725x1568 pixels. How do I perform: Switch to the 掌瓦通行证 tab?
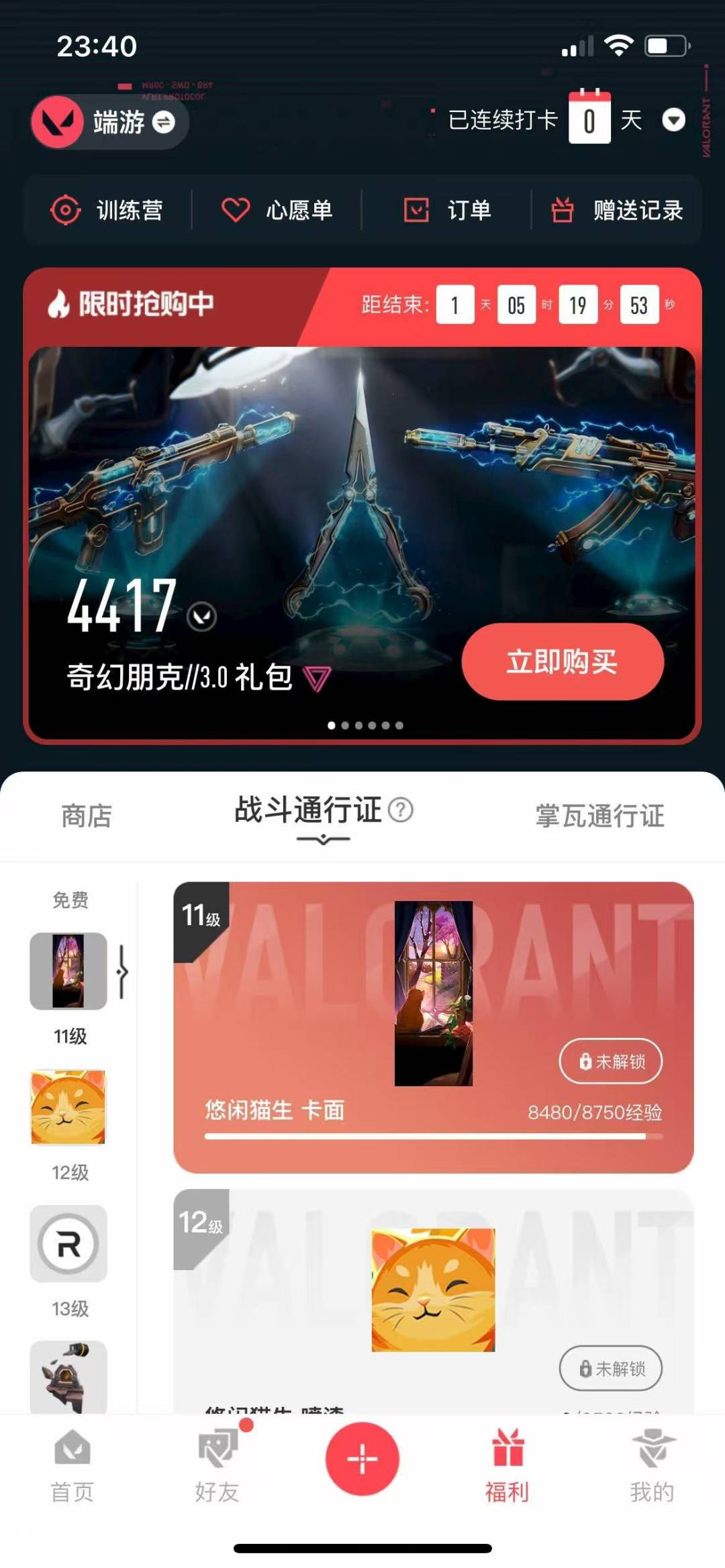(x=599, y=816)
